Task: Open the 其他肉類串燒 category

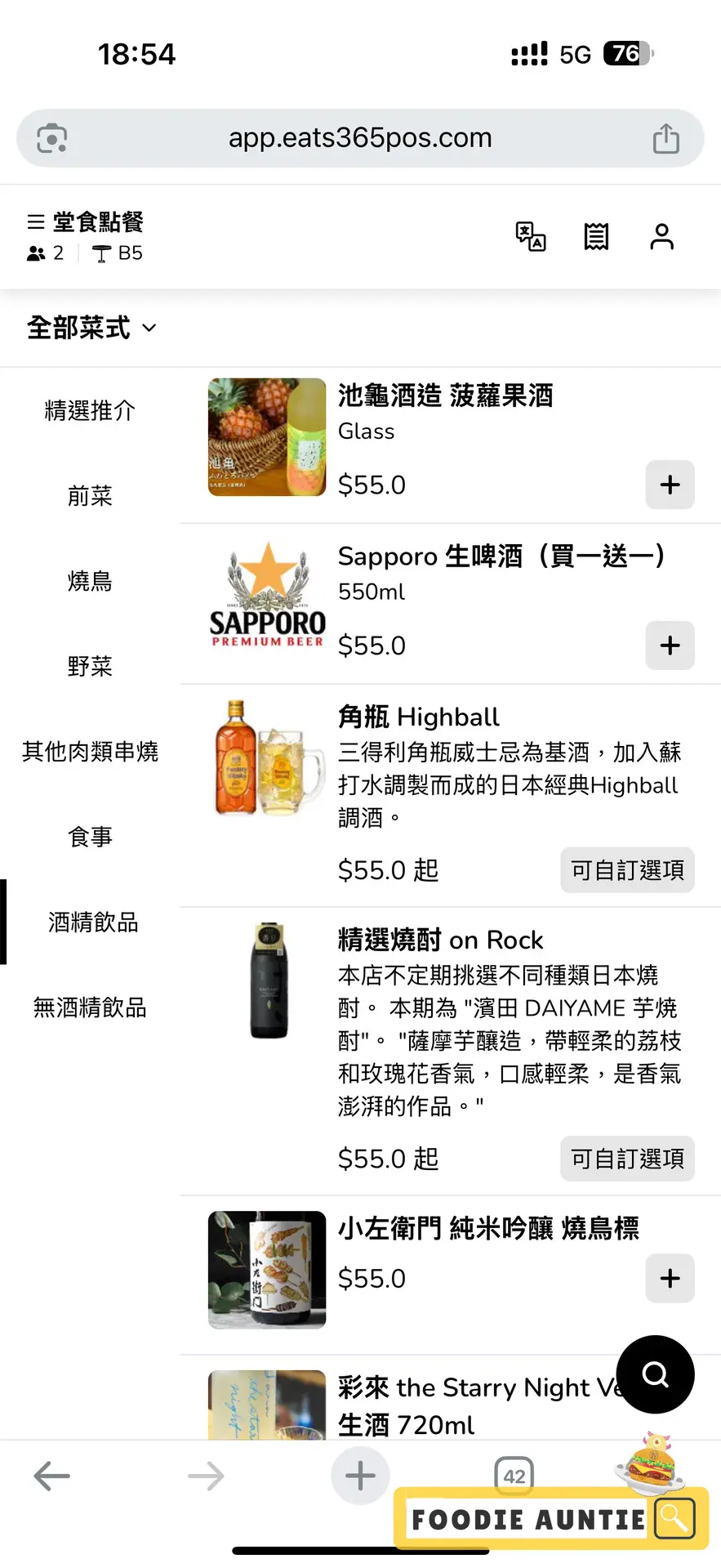Action: click(x=90, y=752)
